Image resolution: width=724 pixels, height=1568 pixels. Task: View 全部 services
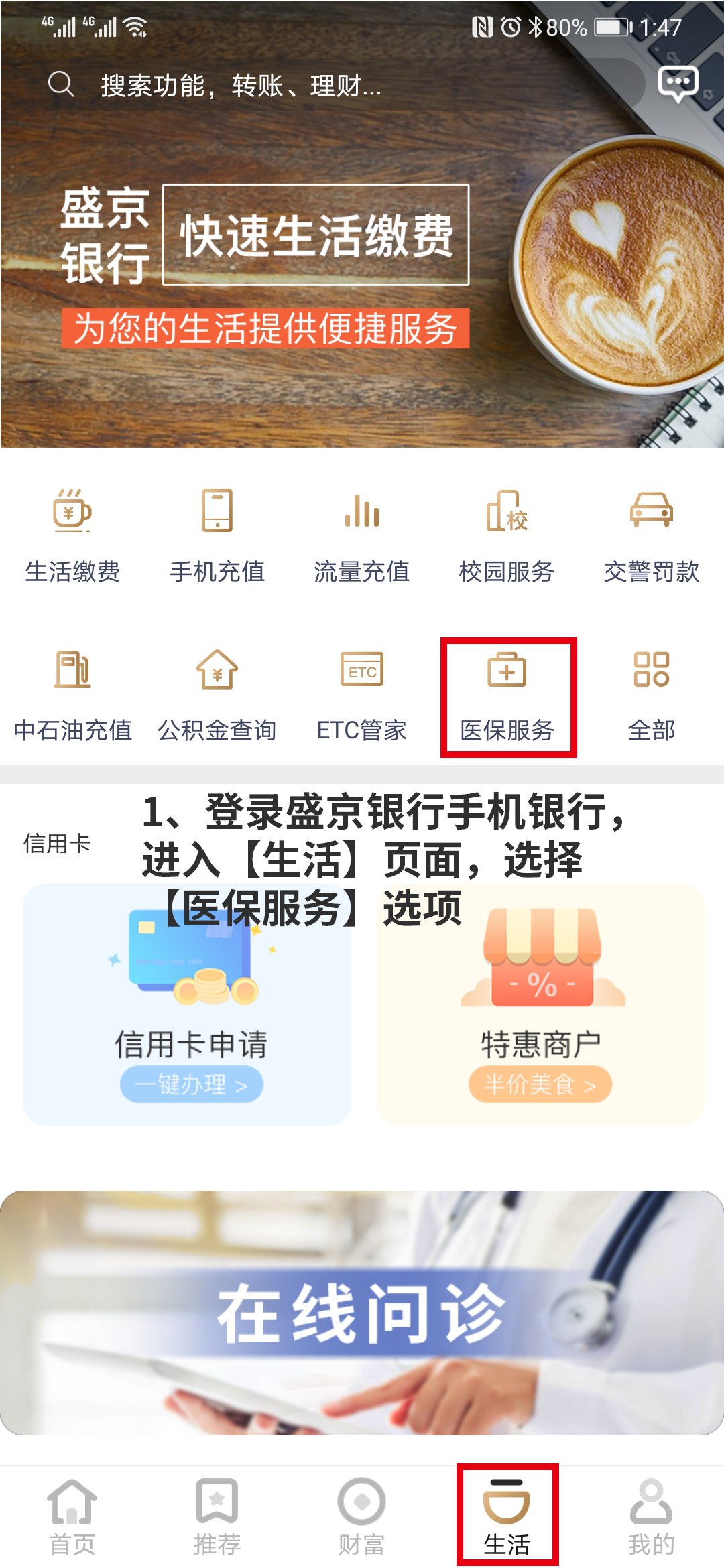[652, 695]
